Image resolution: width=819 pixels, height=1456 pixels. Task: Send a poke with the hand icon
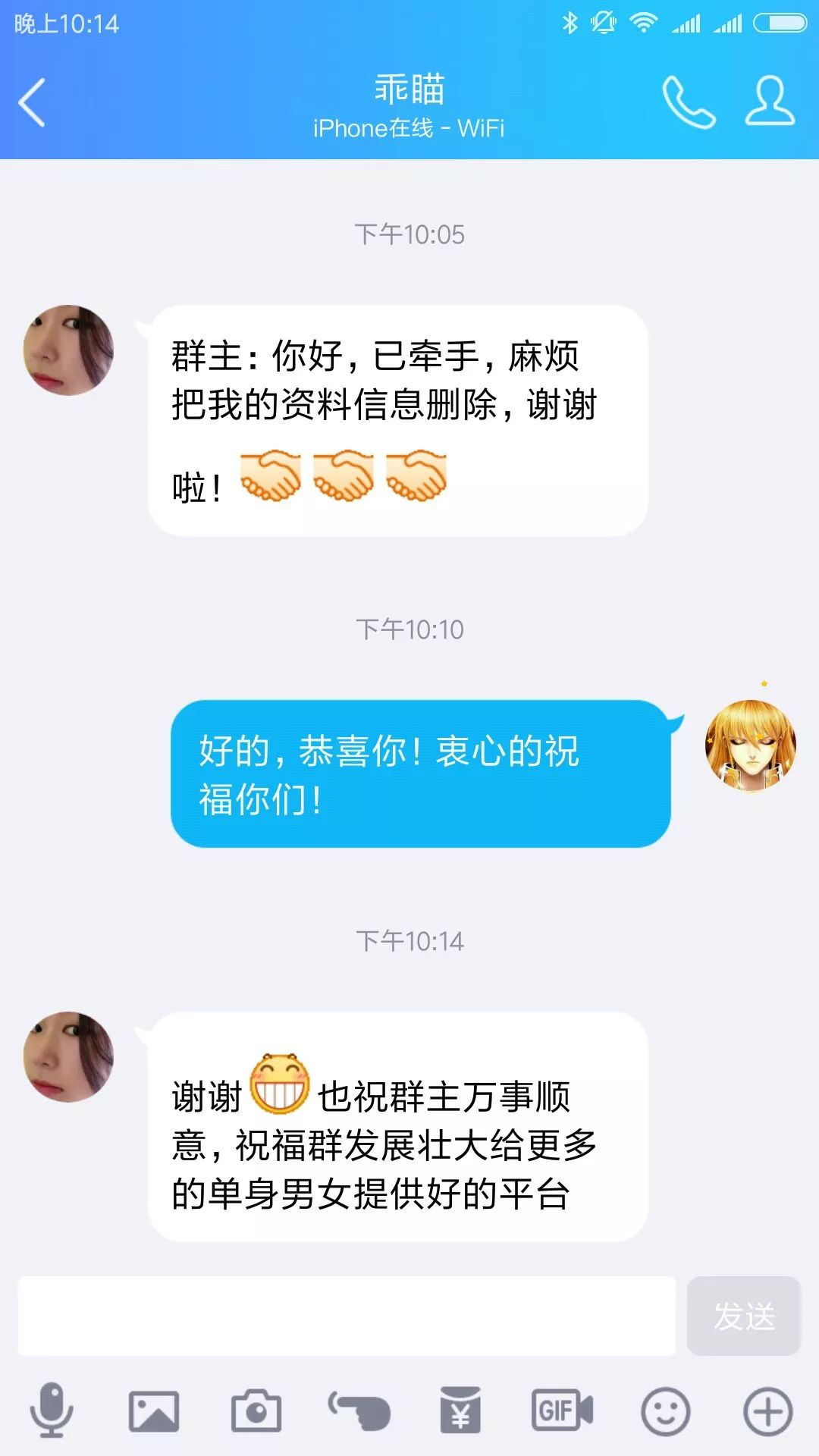pyautogui.click(x=359, y=1411)
